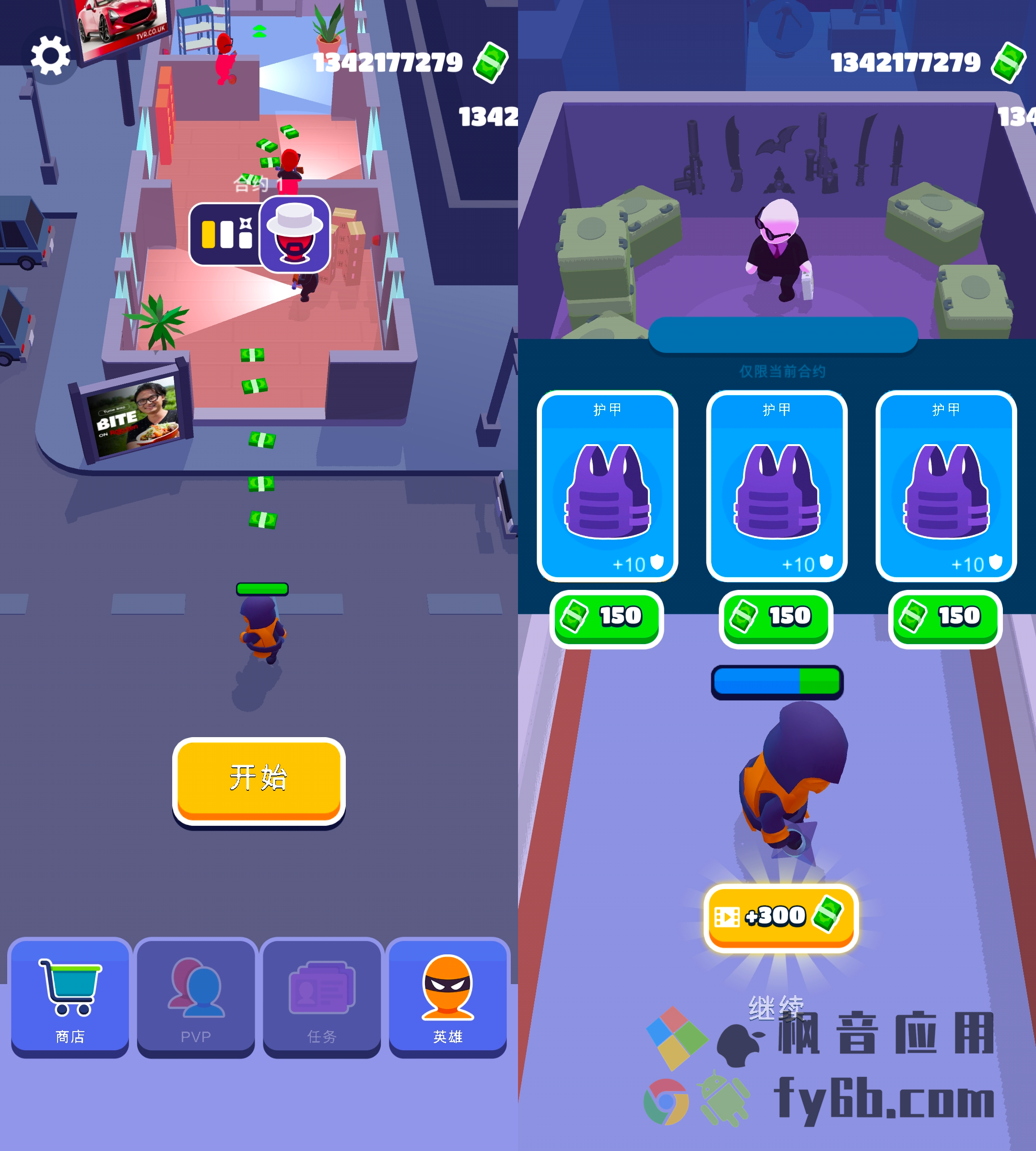Open the 任务 missions tab

(x=322, y=998)
